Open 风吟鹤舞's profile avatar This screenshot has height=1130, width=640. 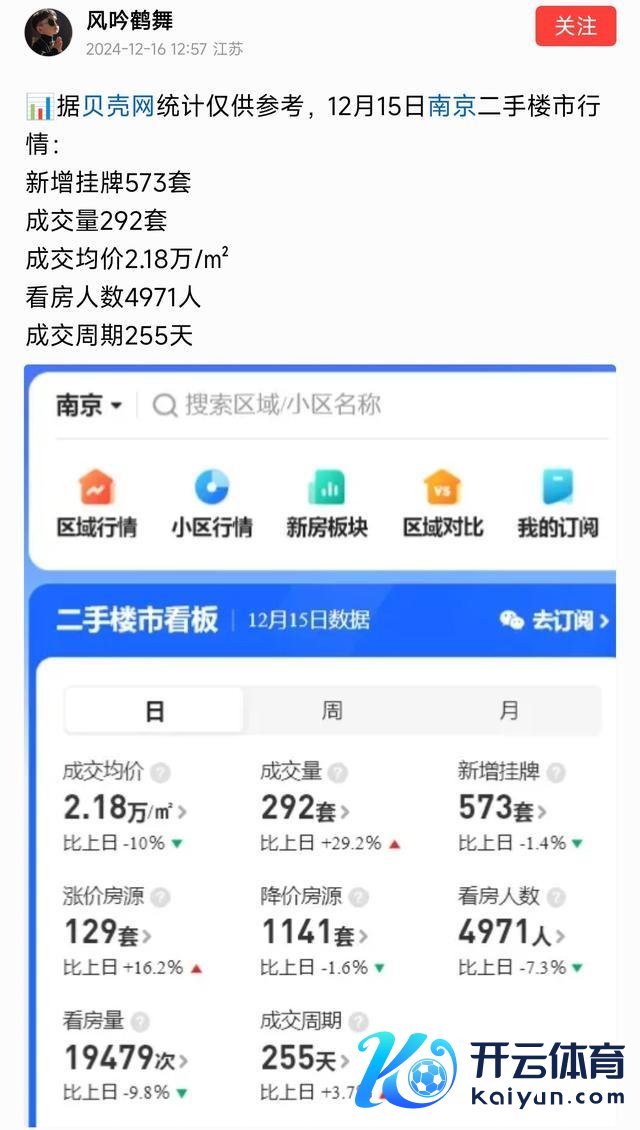[48, 32]
